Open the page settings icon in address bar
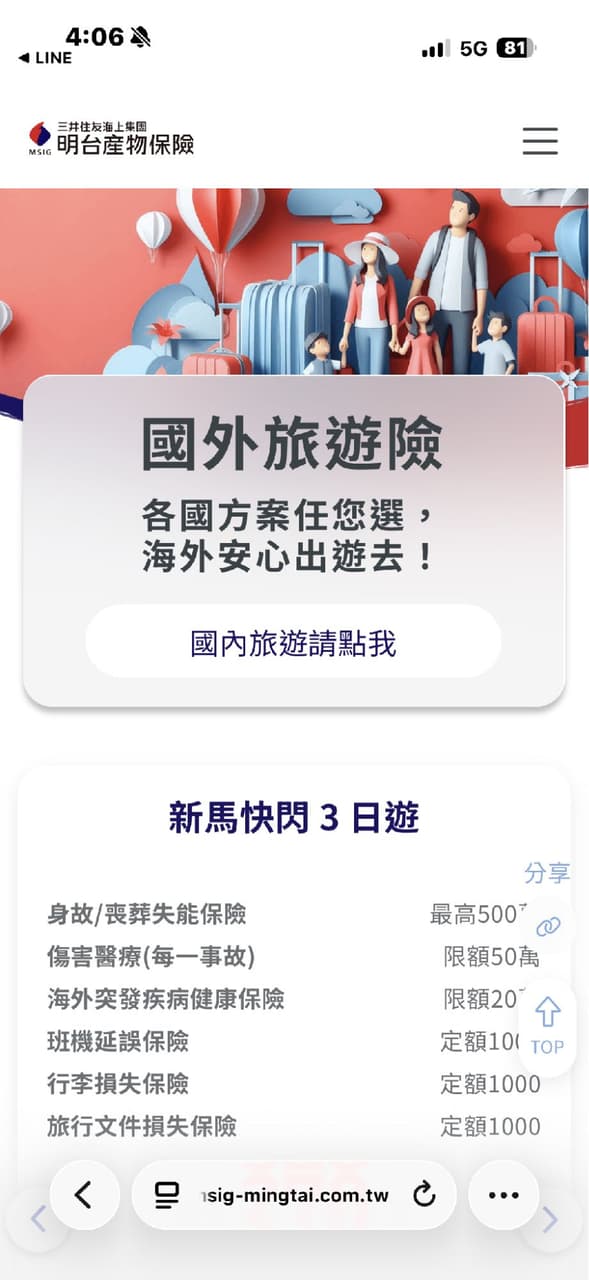The height and width of the screenshot is (1280, 589). [x=167, y=1194]
